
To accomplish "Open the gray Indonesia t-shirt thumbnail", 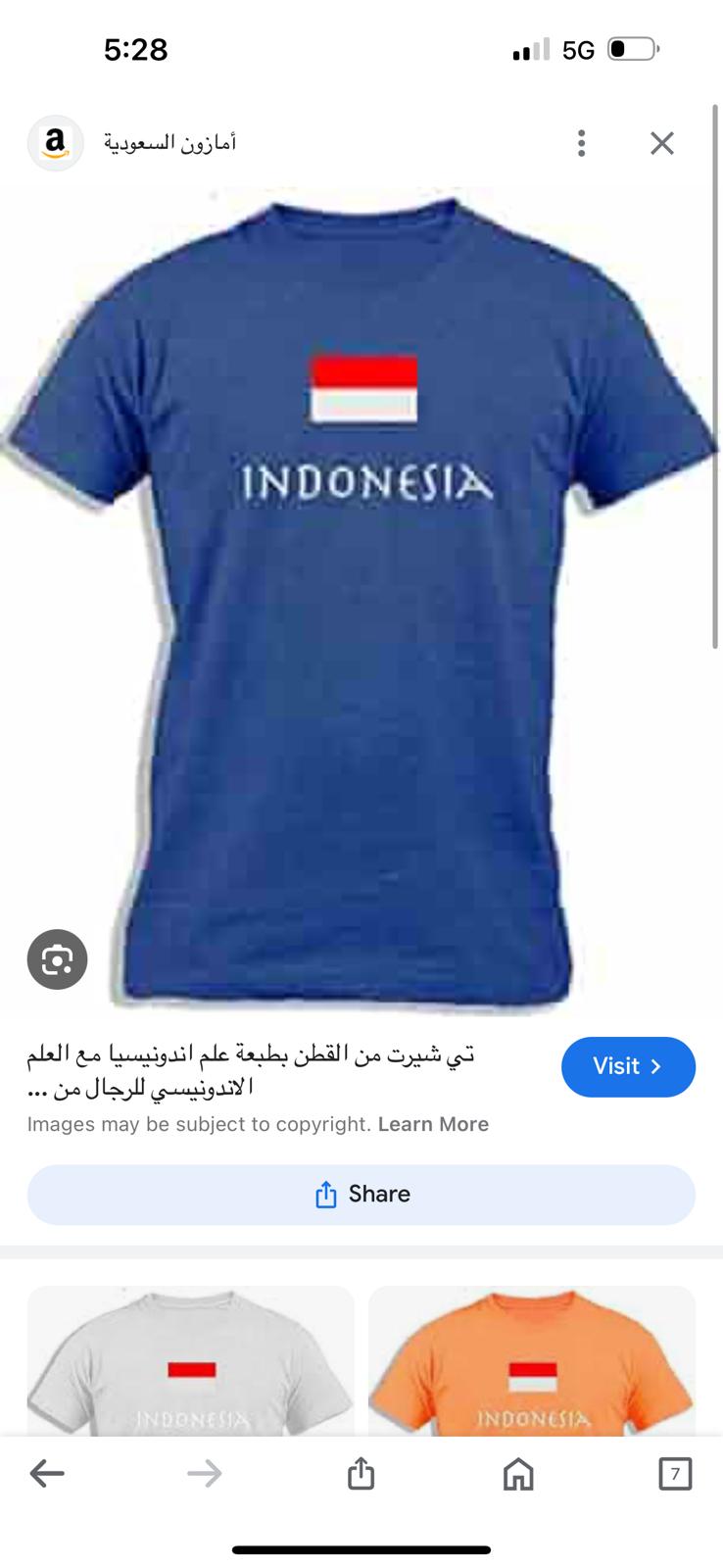I will point(190,1362).
